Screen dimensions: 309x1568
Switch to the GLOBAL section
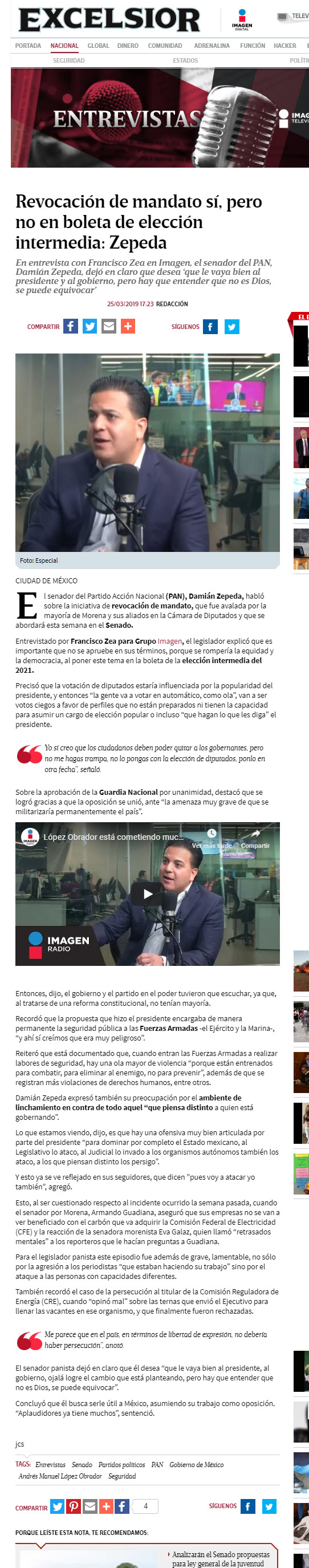pos(98,46)
